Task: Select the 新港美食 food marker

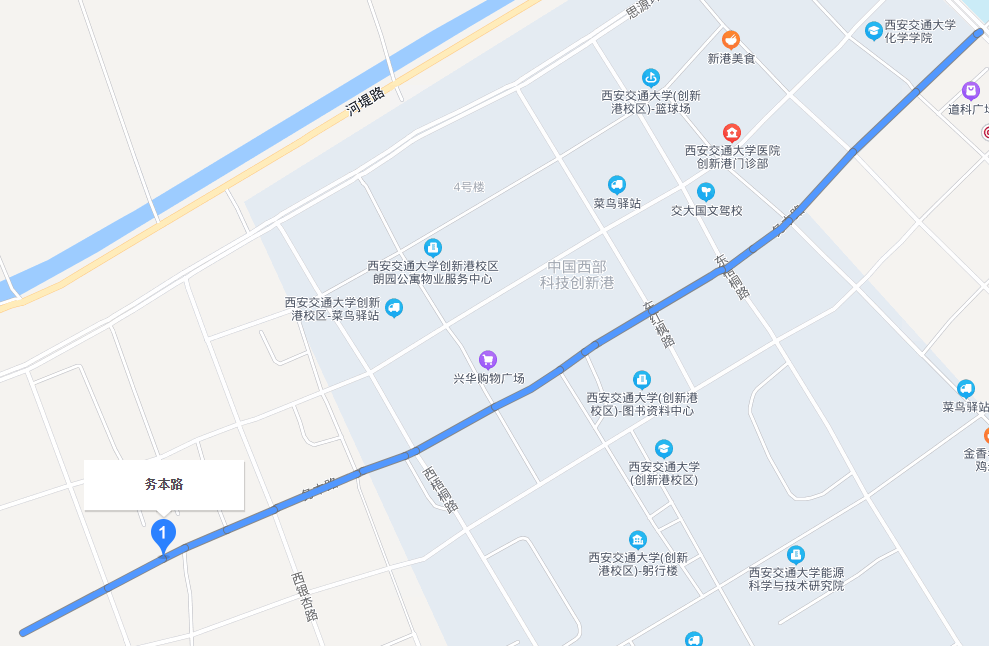Action: pyautogui.click(x=731, y=40)
